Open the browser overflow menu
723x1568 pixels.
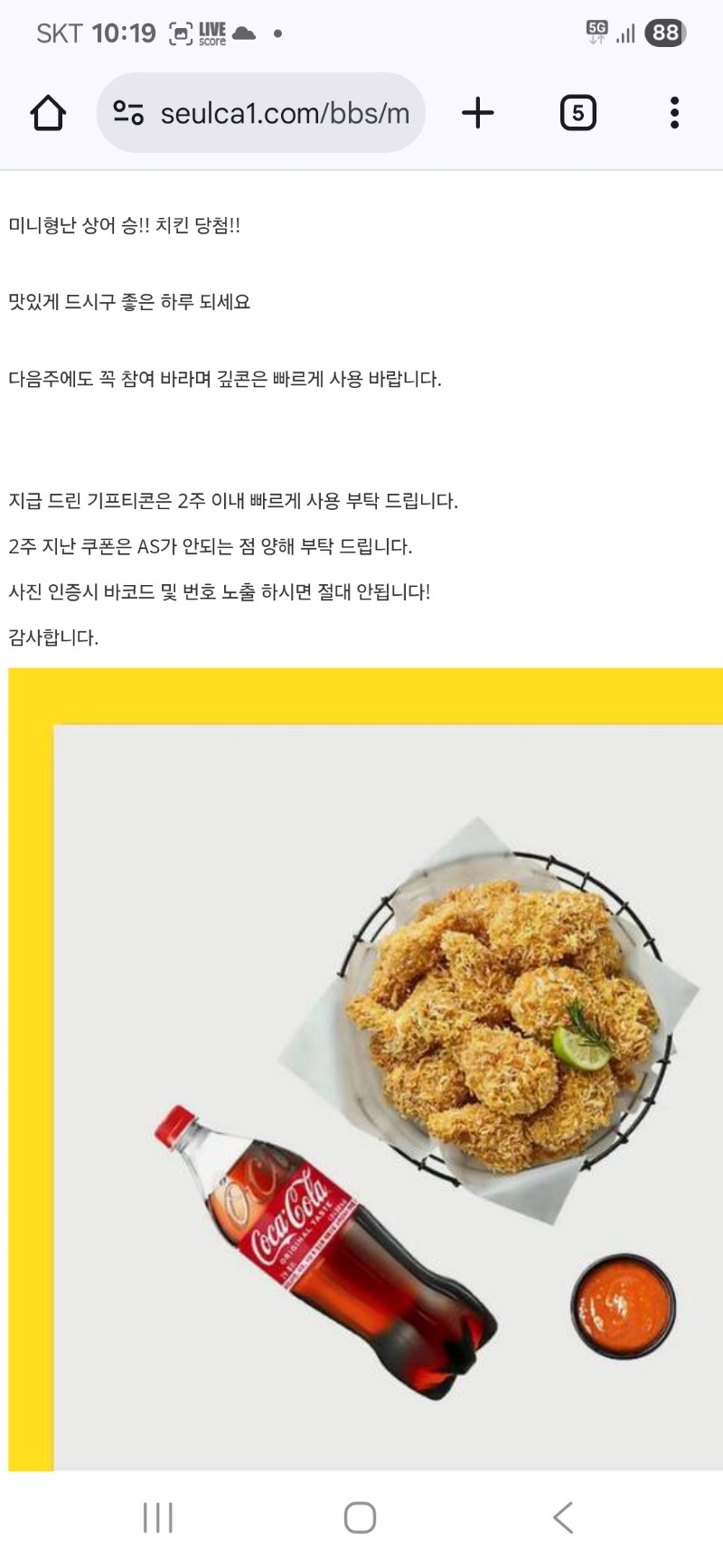(674, 114)
